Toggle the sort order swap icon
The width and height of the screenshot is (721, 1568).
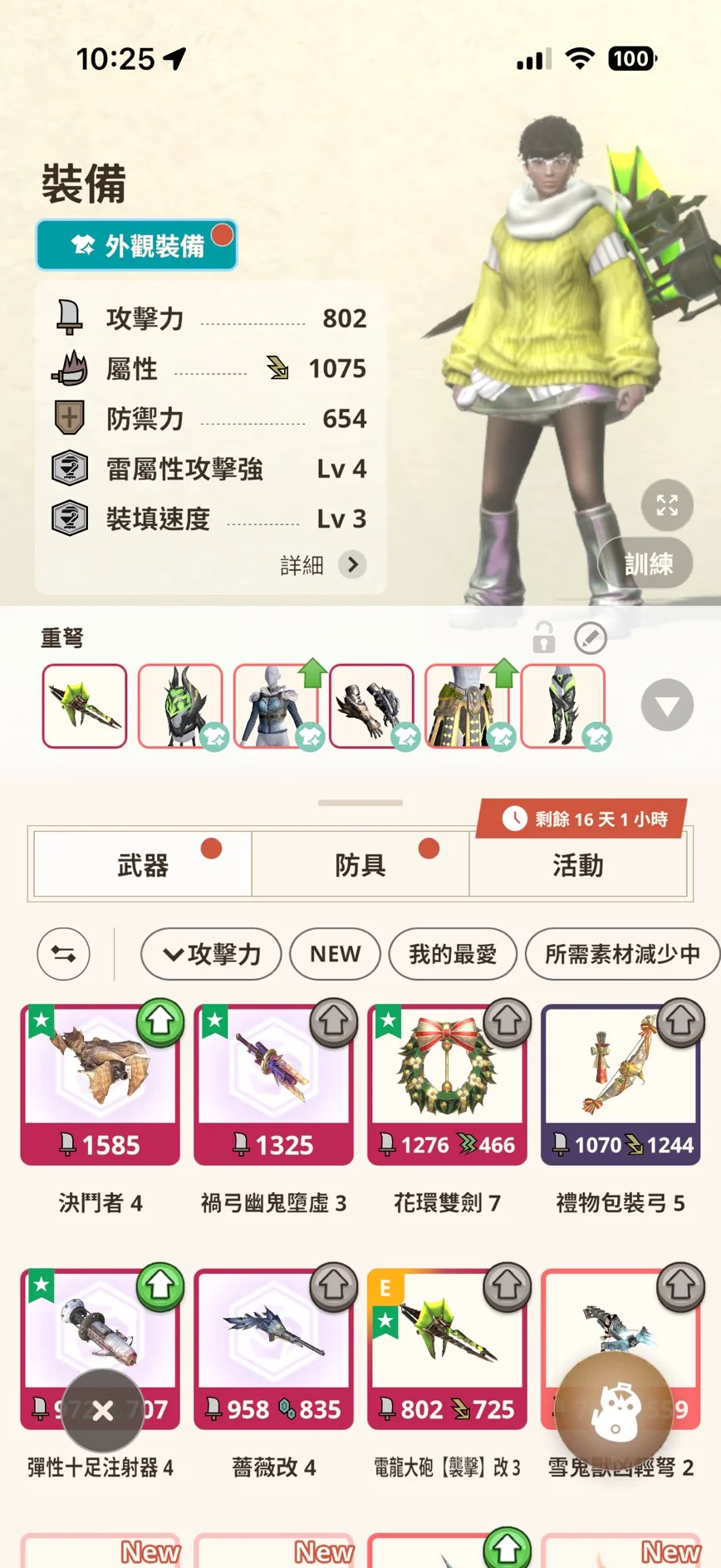click(x=64, y=953)
